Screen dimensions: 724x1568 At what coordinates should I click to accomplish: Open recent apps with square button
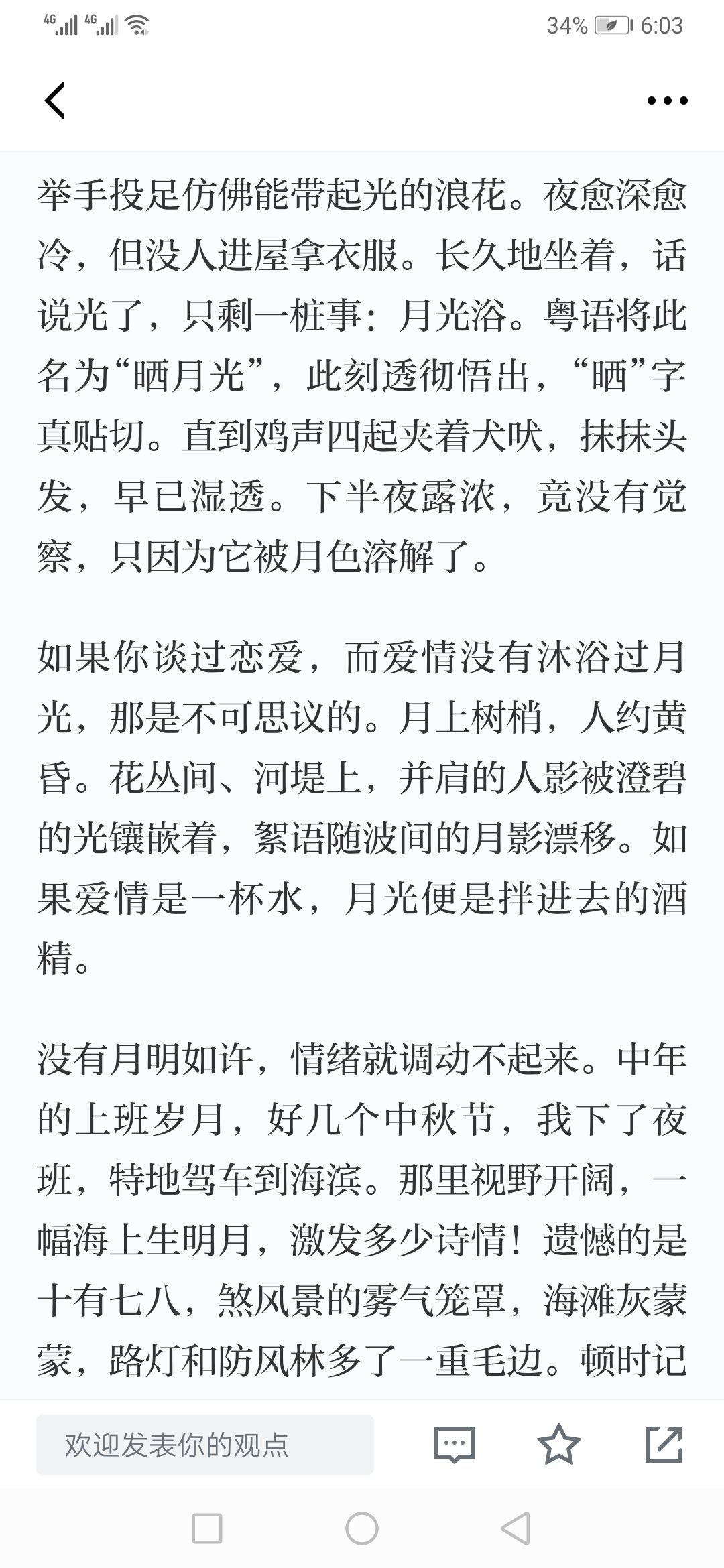click(x=207, y=1529)
